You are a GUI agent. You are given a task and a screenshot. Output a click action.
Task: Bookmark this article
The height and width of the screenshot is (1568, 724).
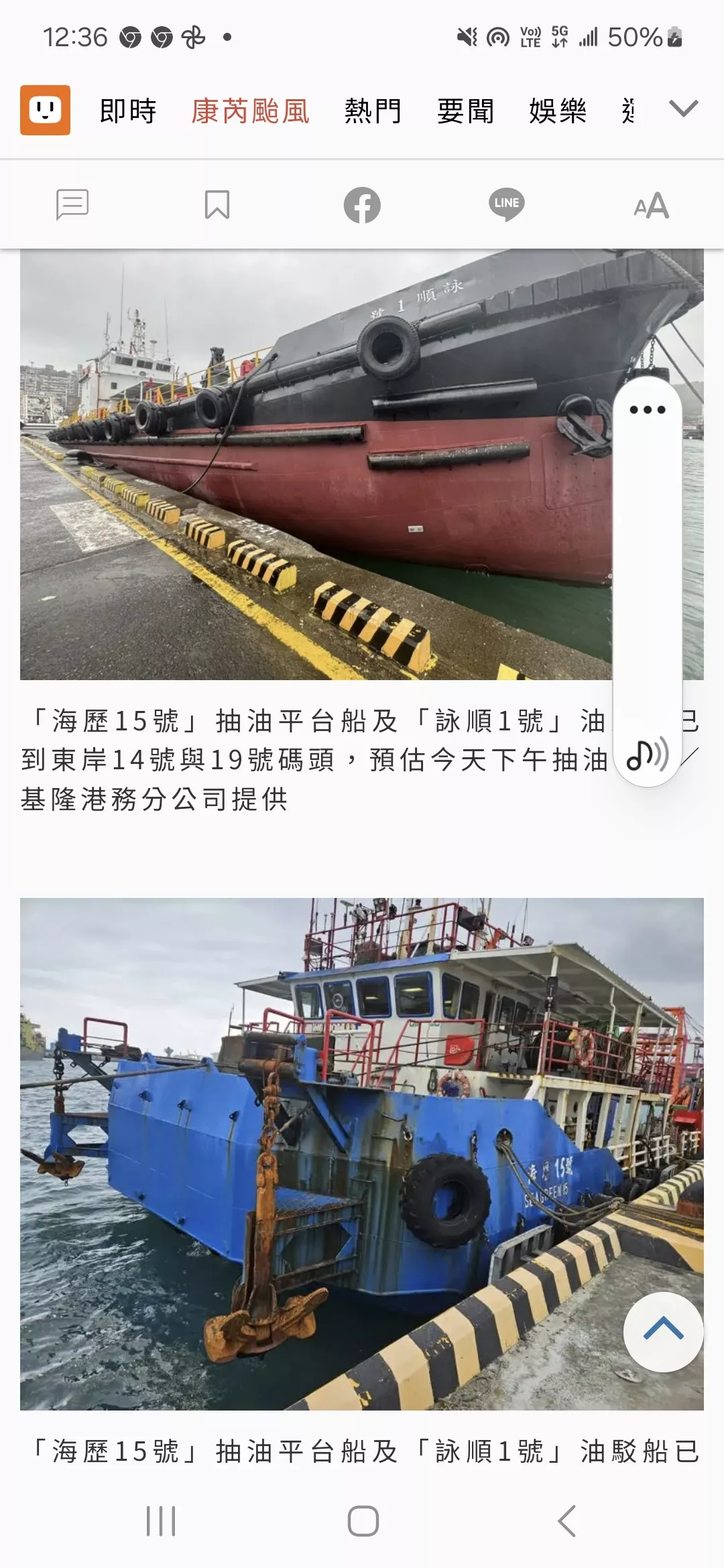click(217, 204)
